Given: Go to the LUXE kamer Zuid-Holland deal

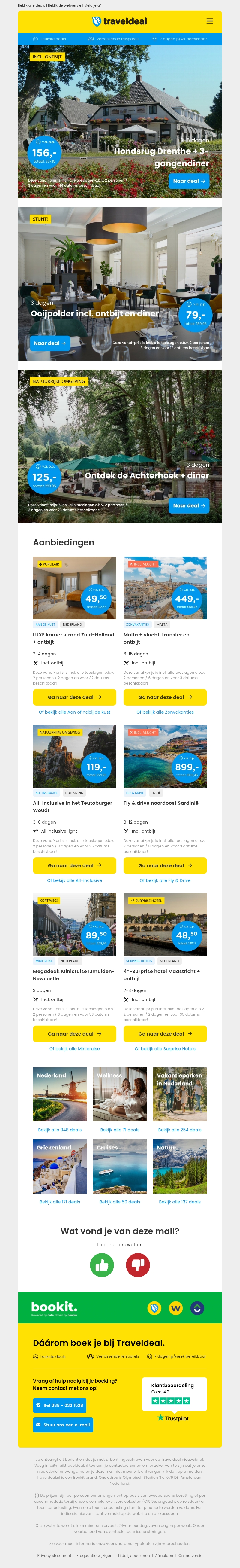Looking at the screenshot, I should click(x=74, y=697).
